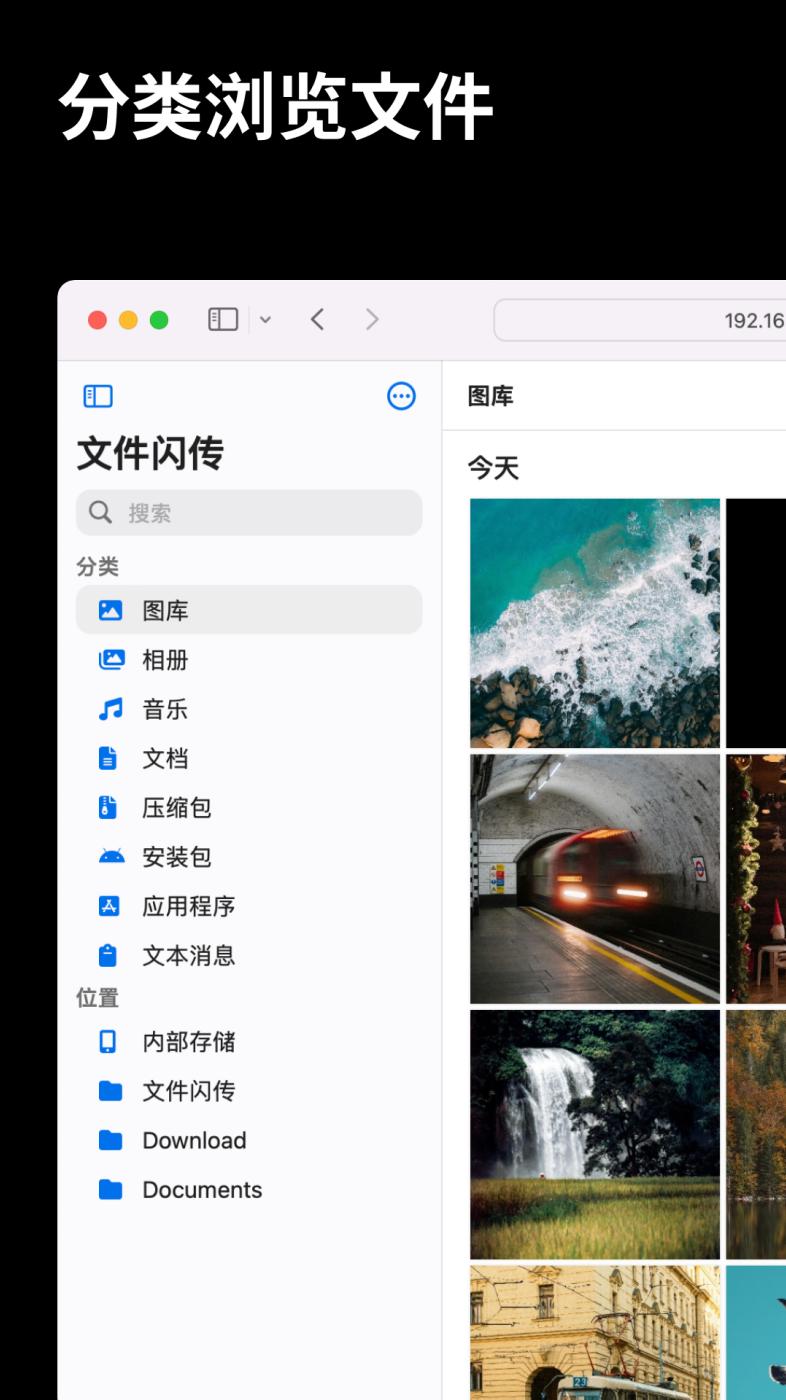Open the Download folder
This screenshot has width=786, height=1400.
point(194,1140)
